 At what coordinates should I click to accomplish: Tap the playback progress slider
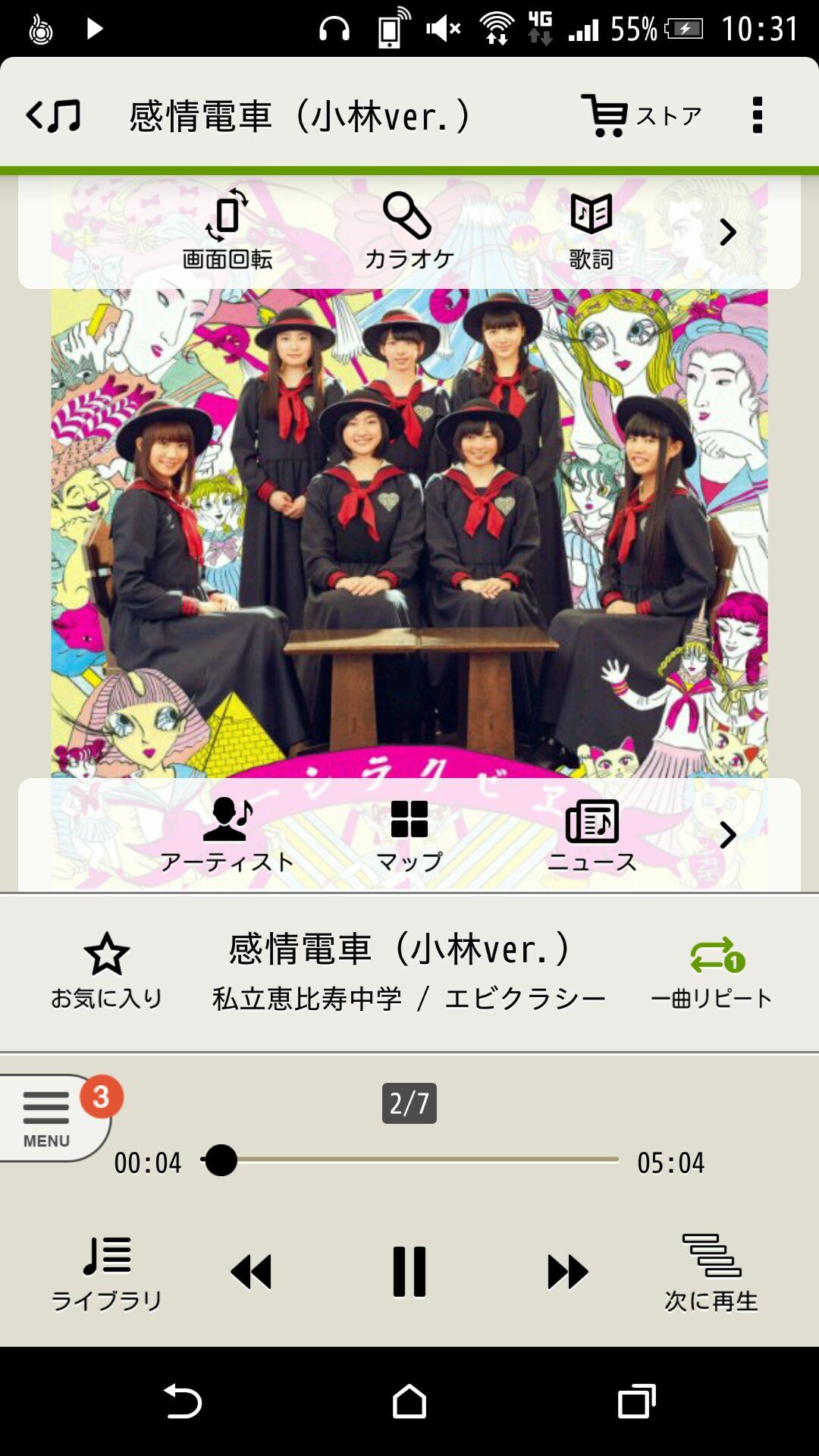[x=409, y=1160]
